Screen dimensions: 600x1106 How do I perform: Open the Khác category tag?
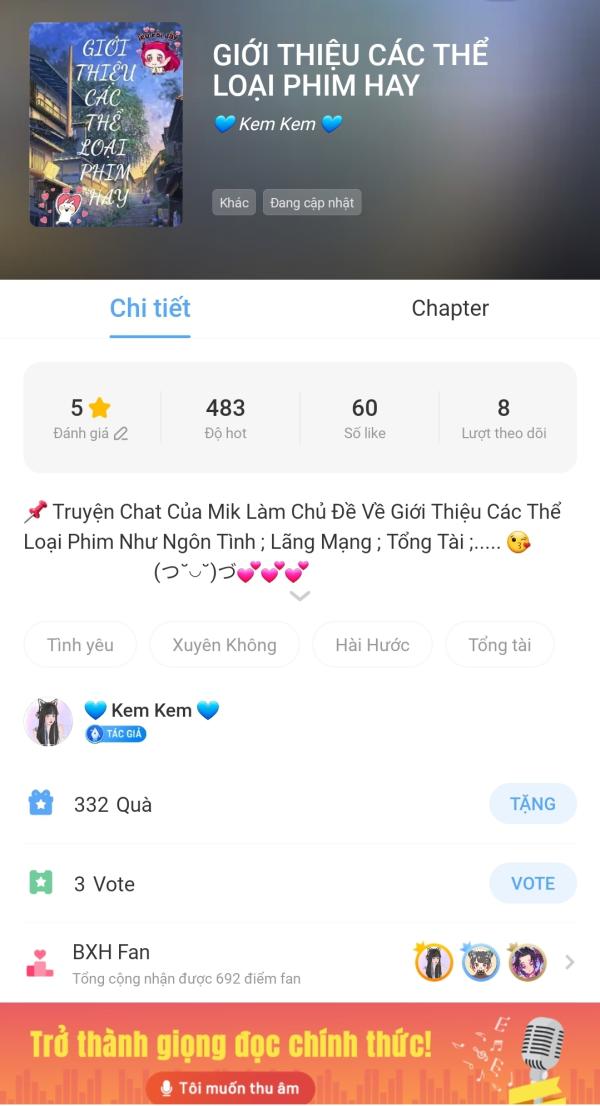[x=234, y=202]
